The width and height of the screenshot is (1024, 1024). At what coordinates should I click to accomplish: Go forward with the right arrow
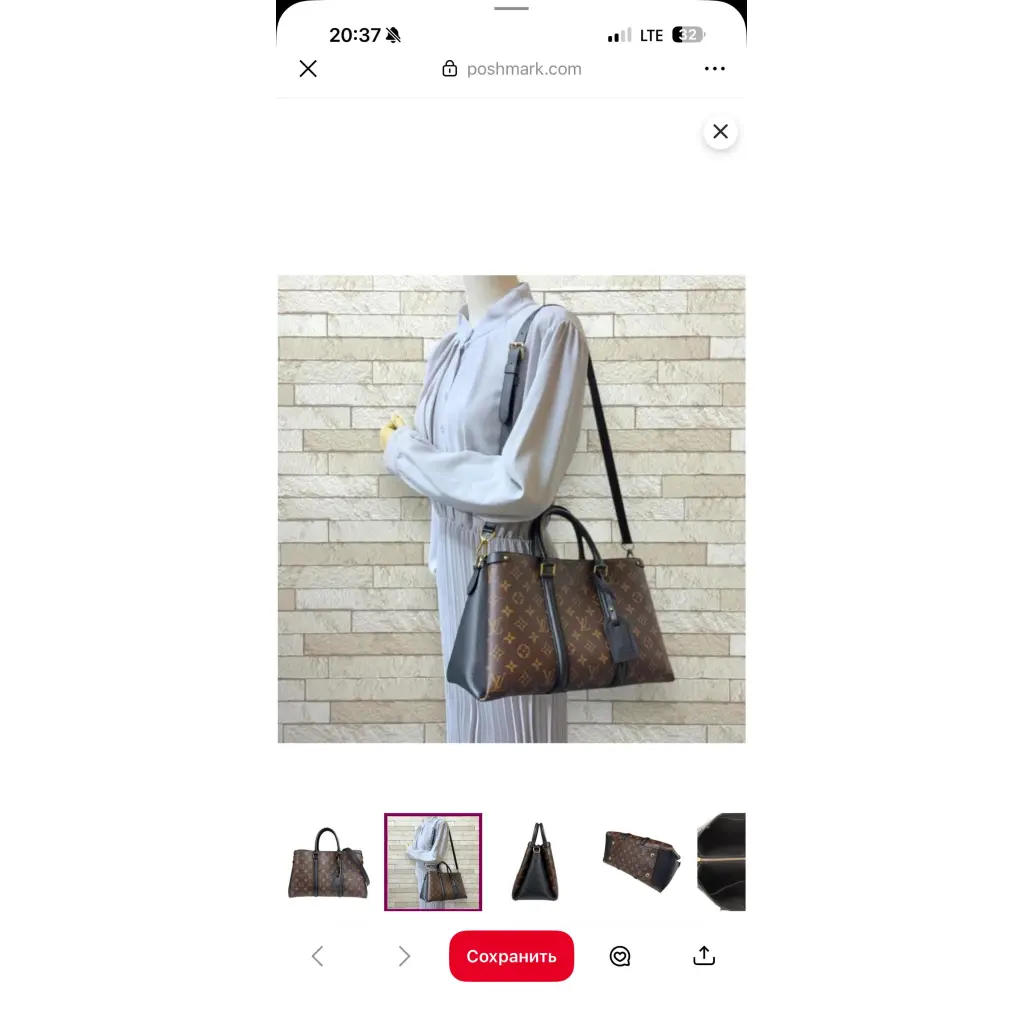[404, 956]
